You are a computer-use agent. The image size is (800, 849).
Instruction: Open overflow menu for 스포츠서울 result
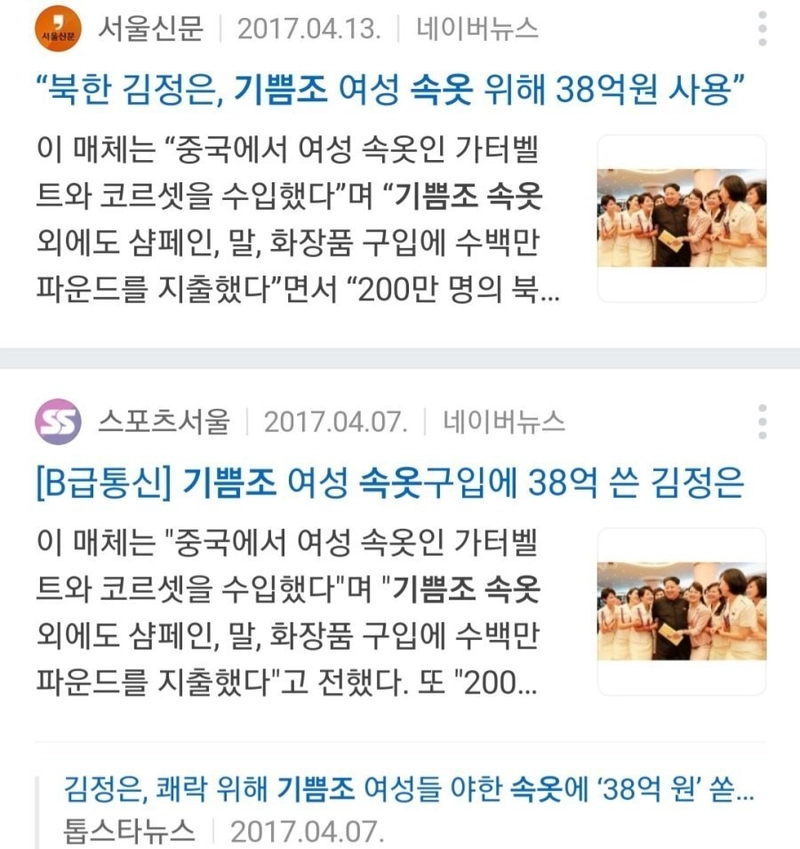coord(762,422)
